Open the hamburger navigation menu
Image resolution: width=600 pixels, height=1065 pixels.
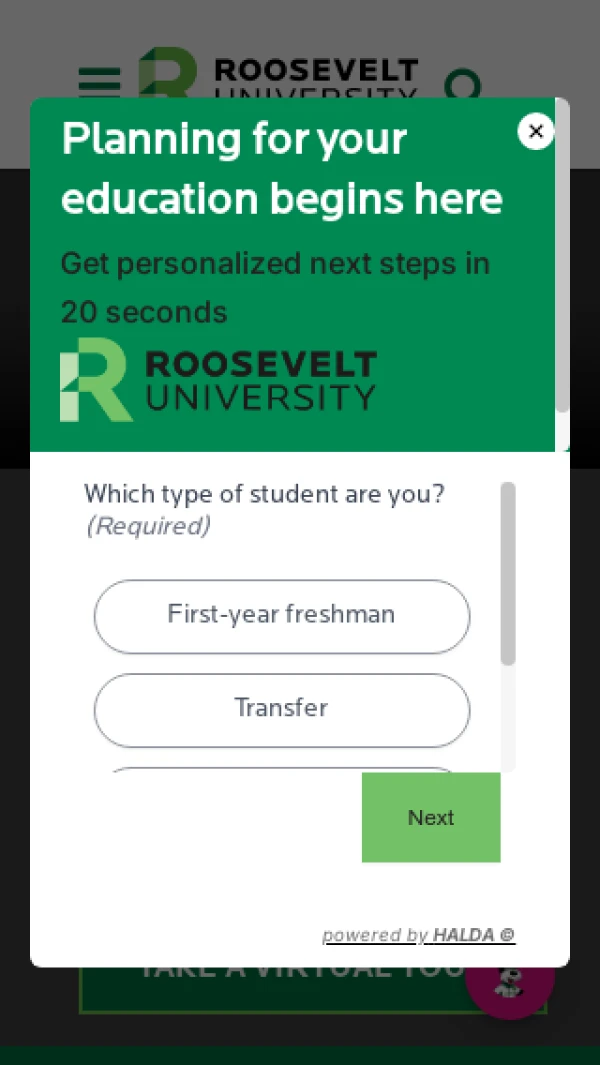[x=99, y=81]
